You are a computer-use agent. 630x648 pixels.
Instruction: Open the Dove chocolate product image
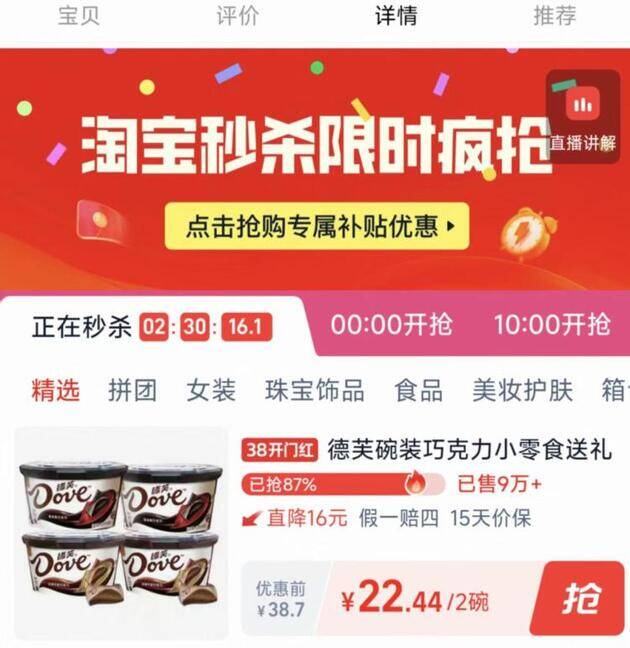[x=121, y=533]
